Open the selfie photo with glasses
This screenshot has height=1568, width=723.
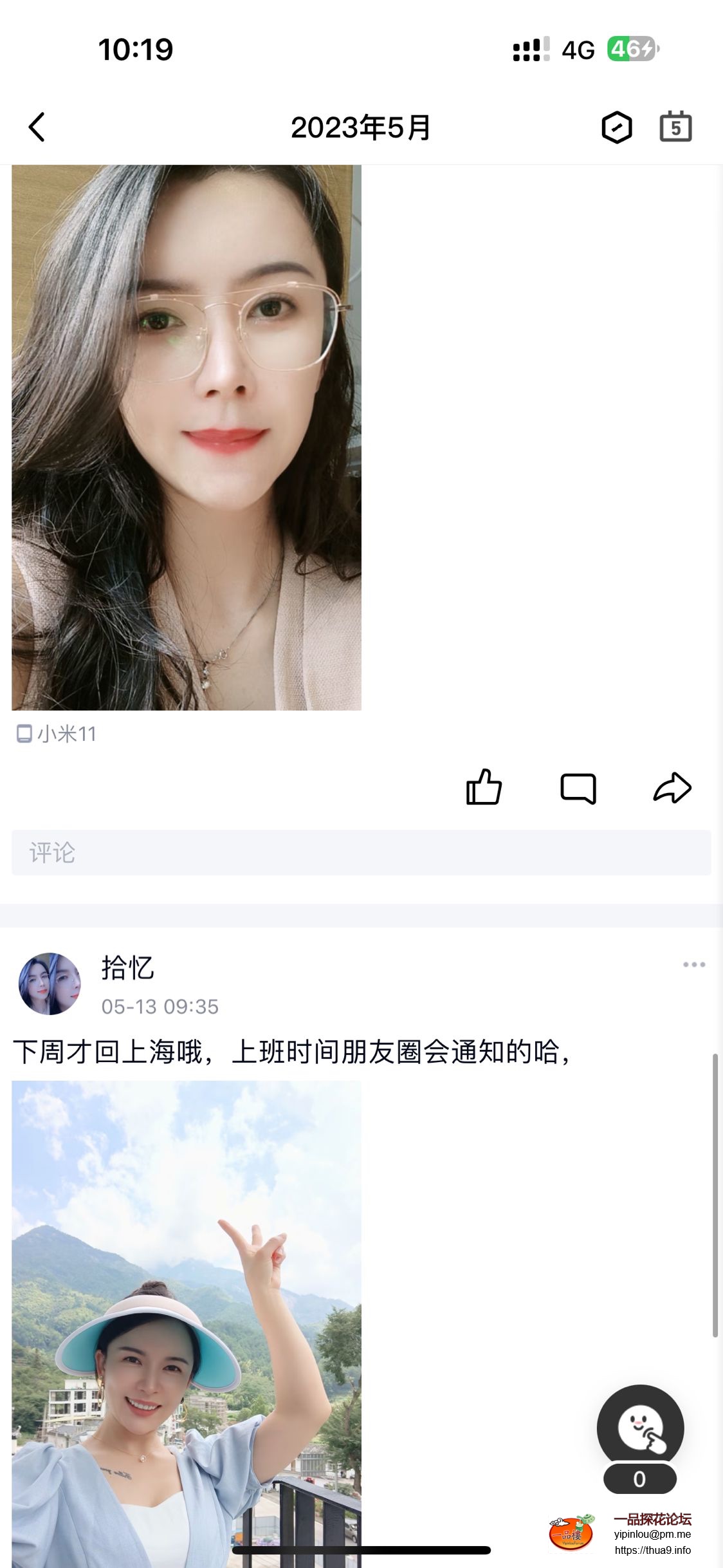point(187,438)
